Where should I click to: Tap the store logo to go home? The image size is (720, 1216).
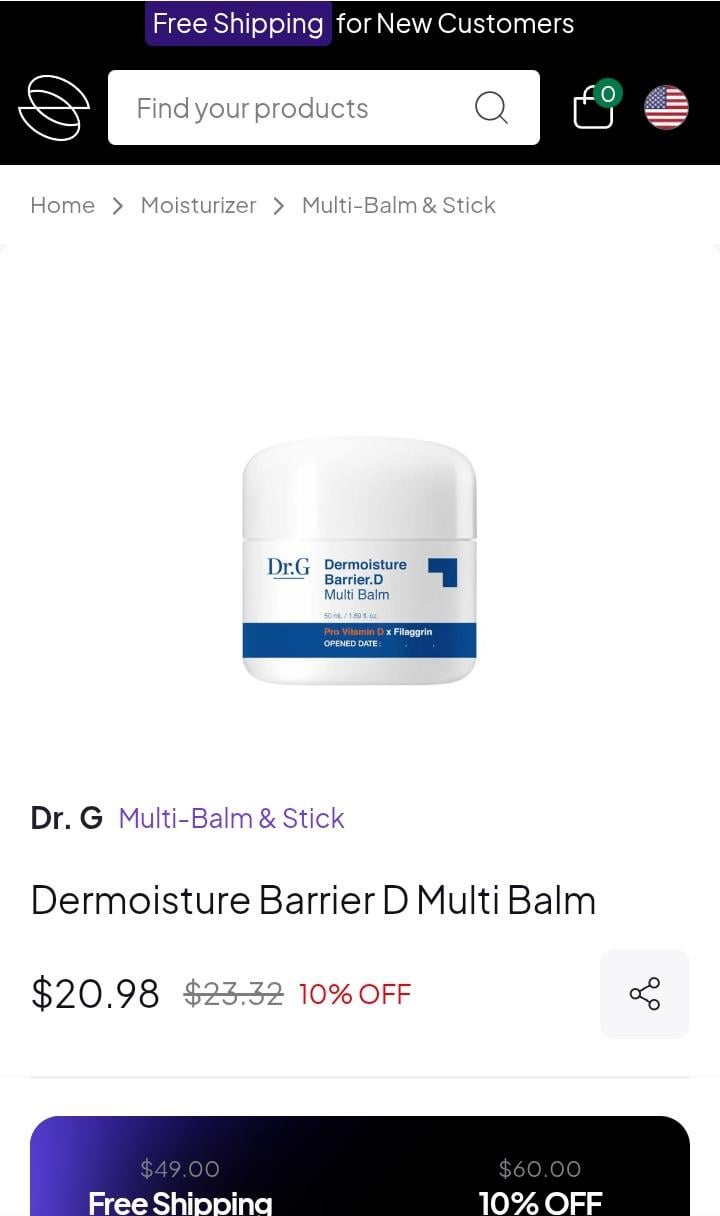tap(54, 107)
